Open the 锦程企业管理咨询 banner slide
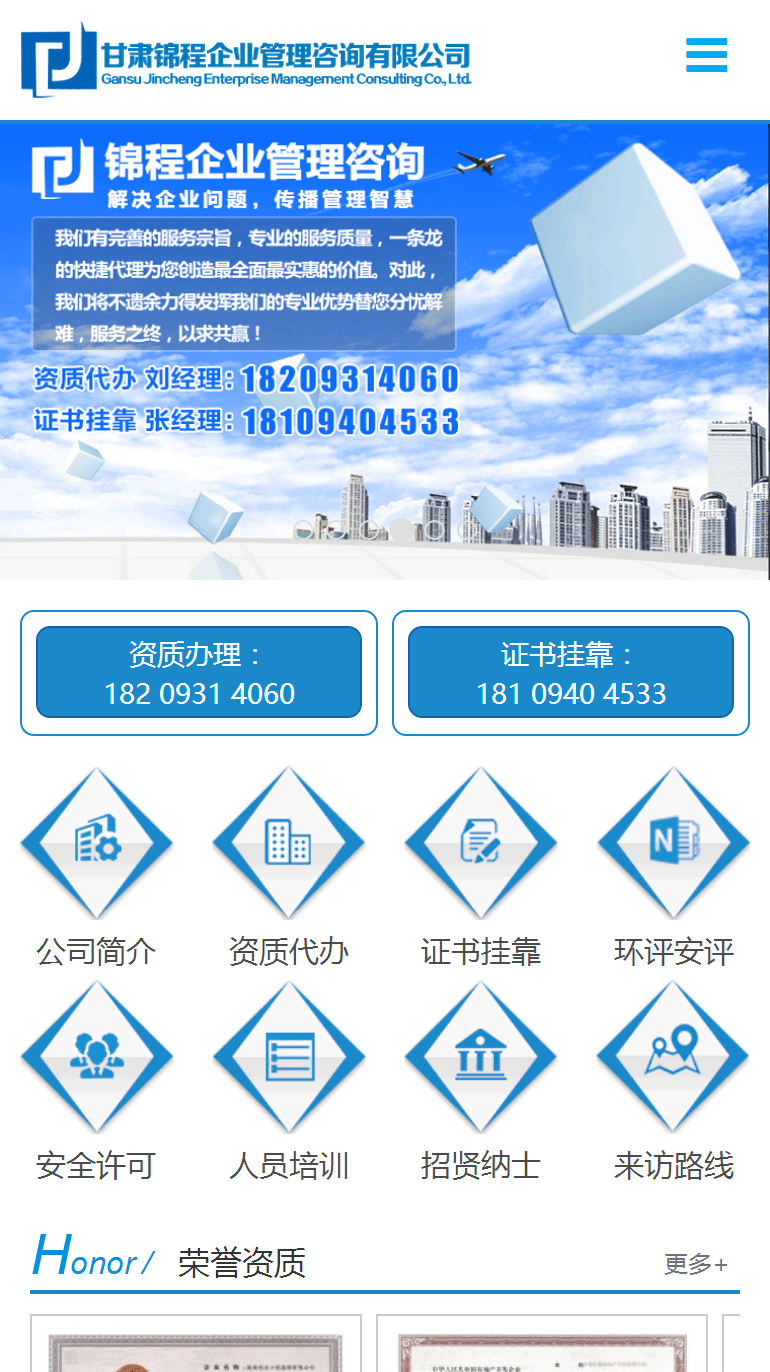Screen dimensions: 770x1372 tap(384, 350)
